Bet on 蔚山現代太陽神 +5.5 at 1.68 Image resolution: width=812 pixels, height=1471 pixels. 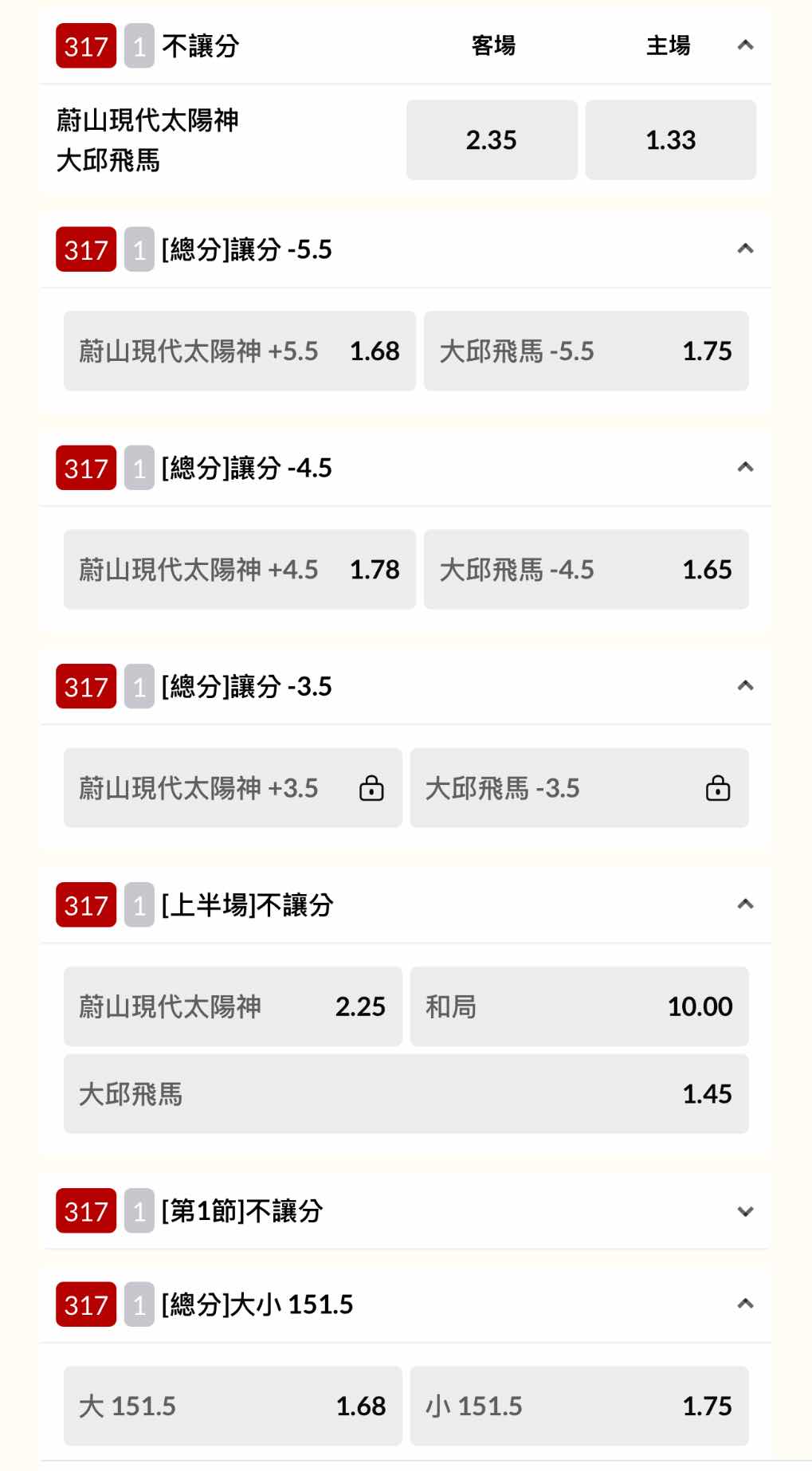tap(239, 351)
